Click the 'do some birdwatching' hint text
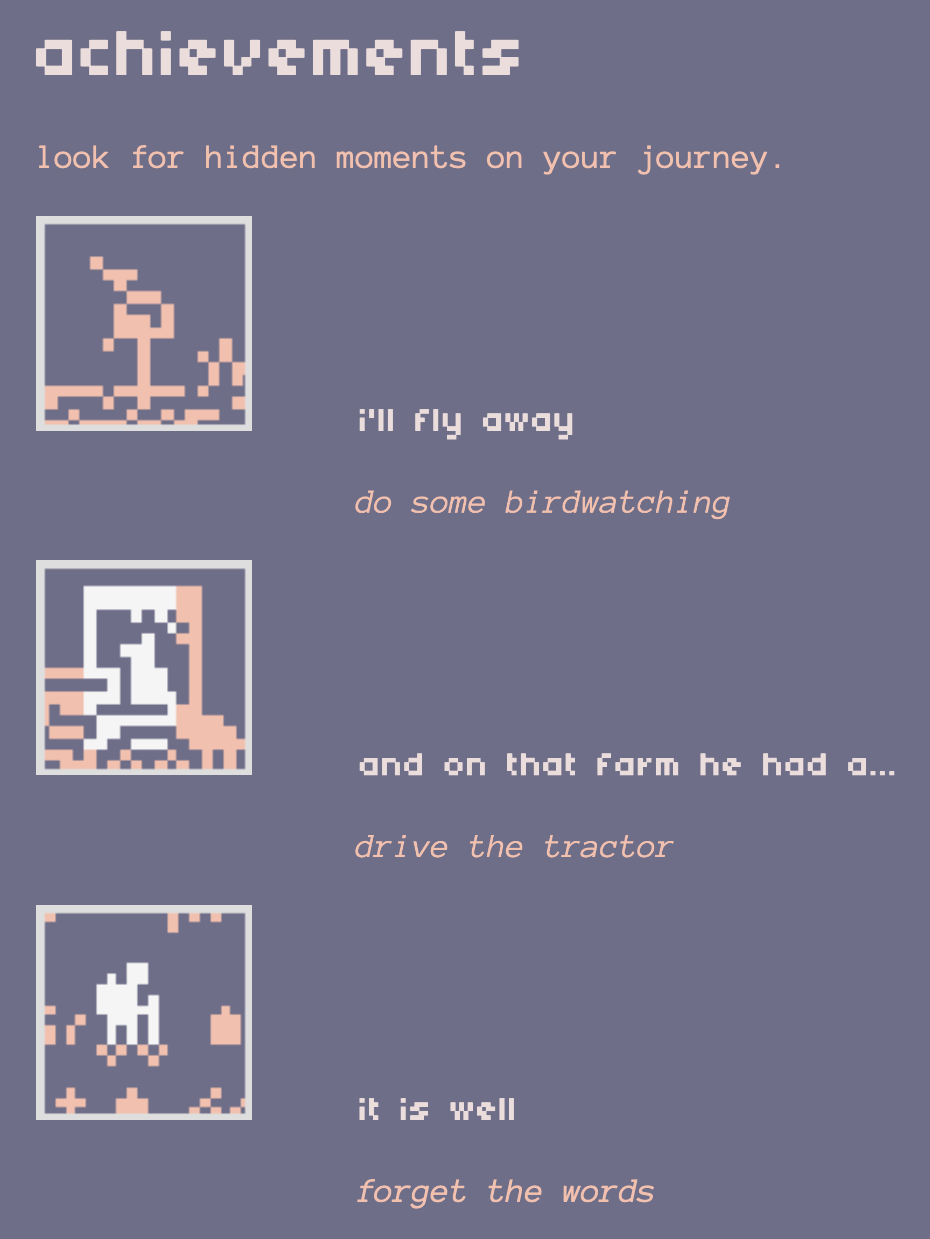The height and width of the screenshot is (1239, 930). tap(541, 502)
